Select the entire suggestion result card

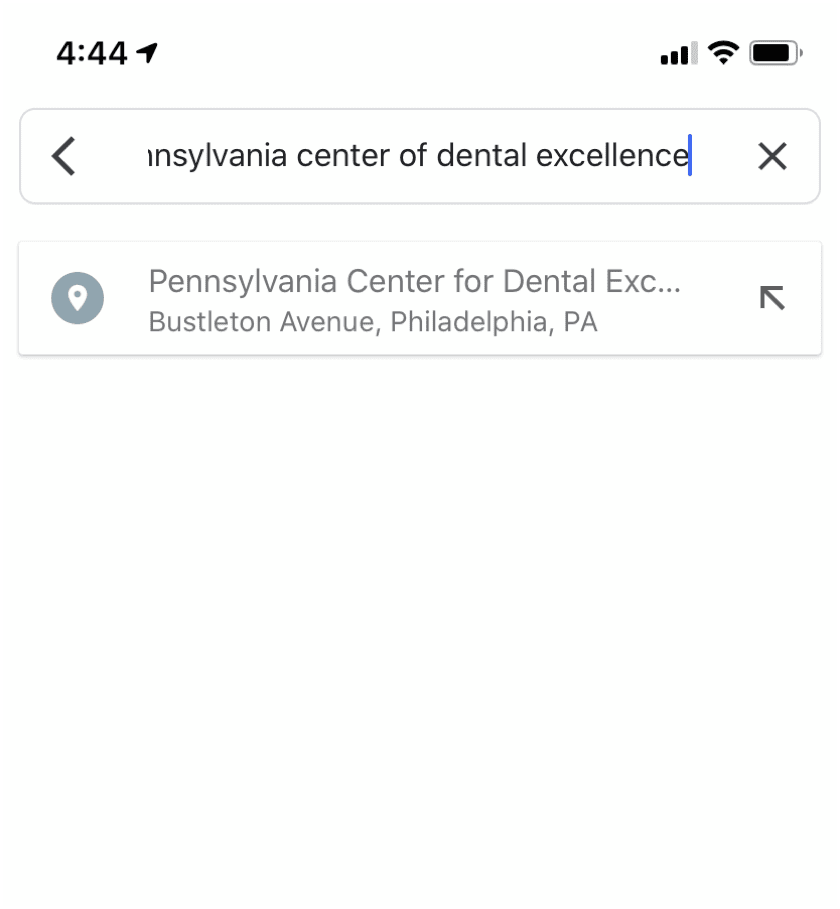click(x=420, y=298)
